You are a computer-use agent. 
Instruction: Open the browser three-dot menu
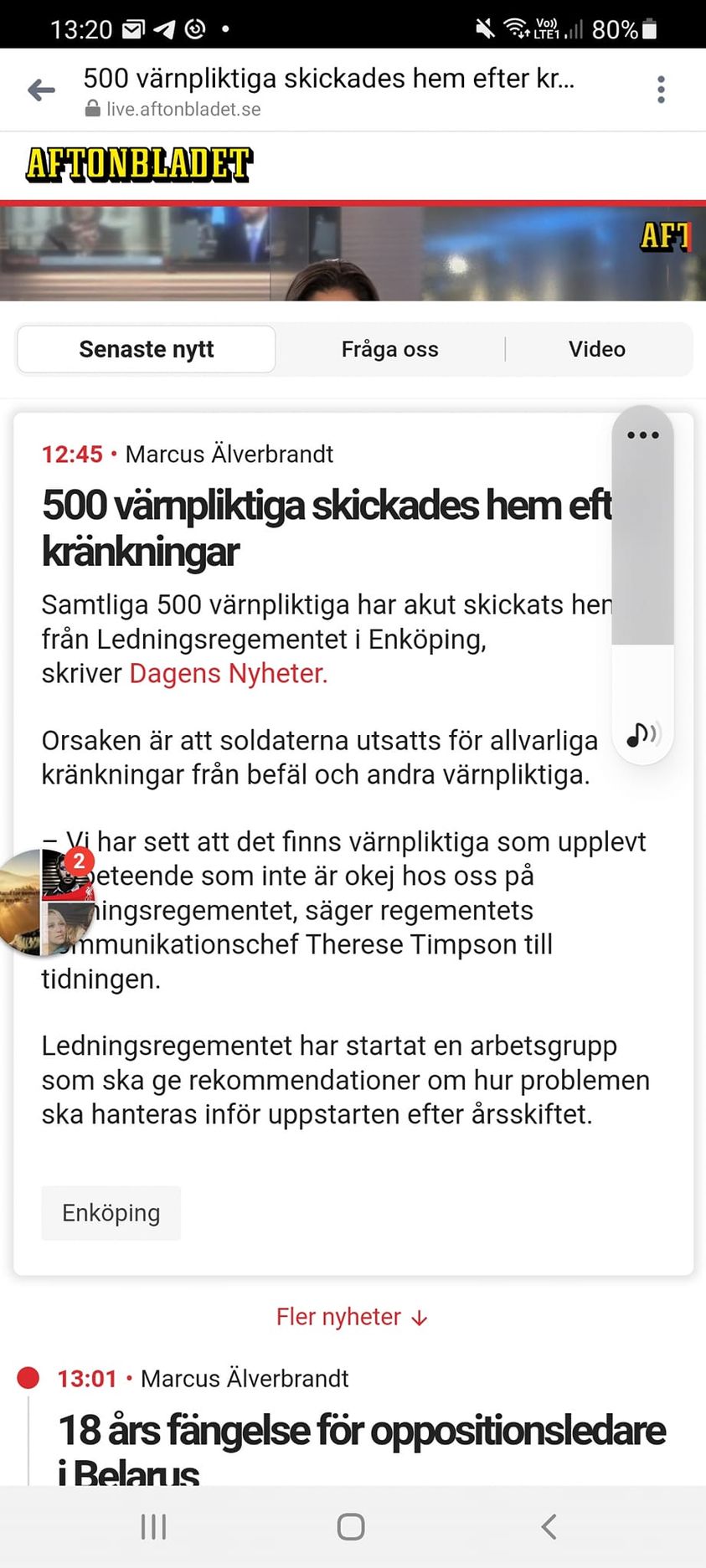click(x=660, y=89)
